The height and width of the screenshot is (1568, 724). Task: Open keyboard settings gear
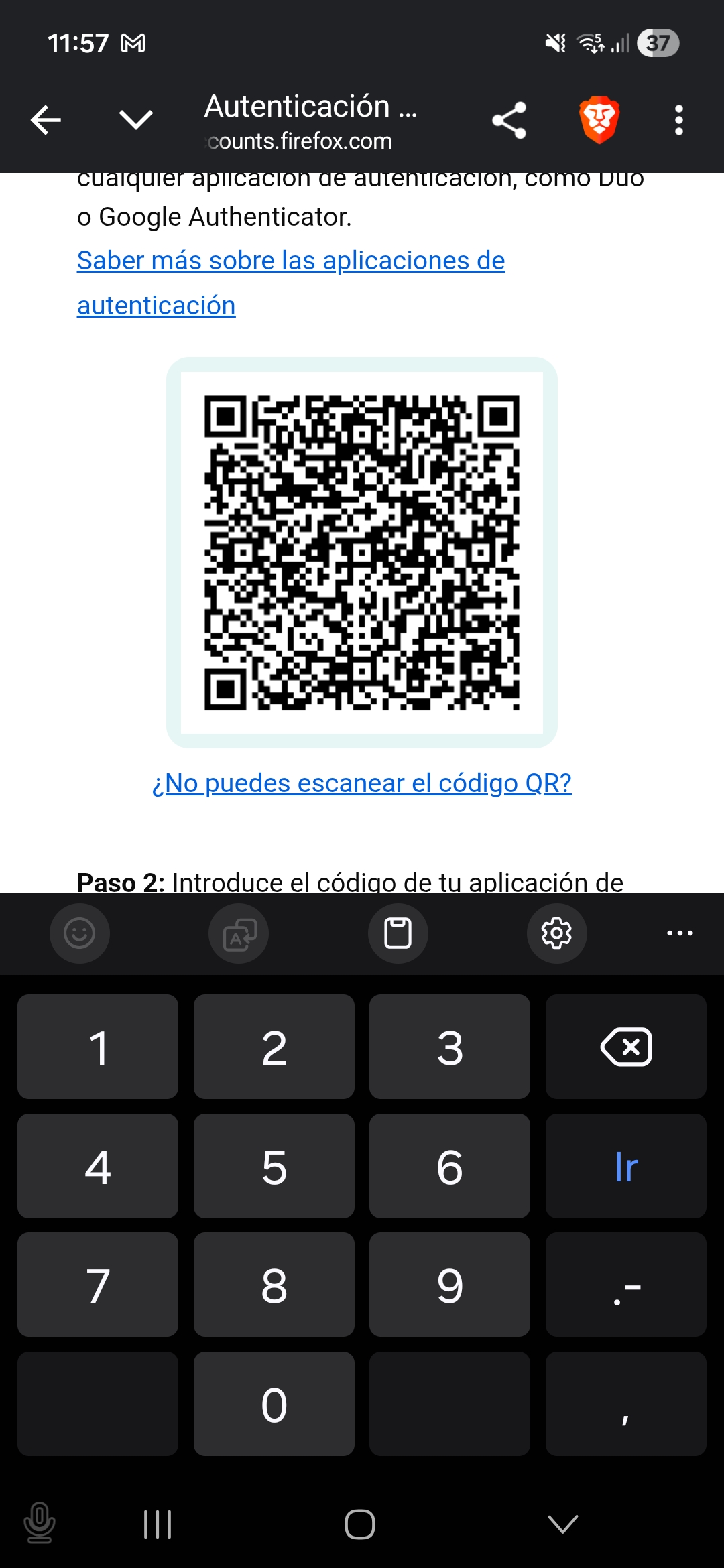click(x=556, y=933)
